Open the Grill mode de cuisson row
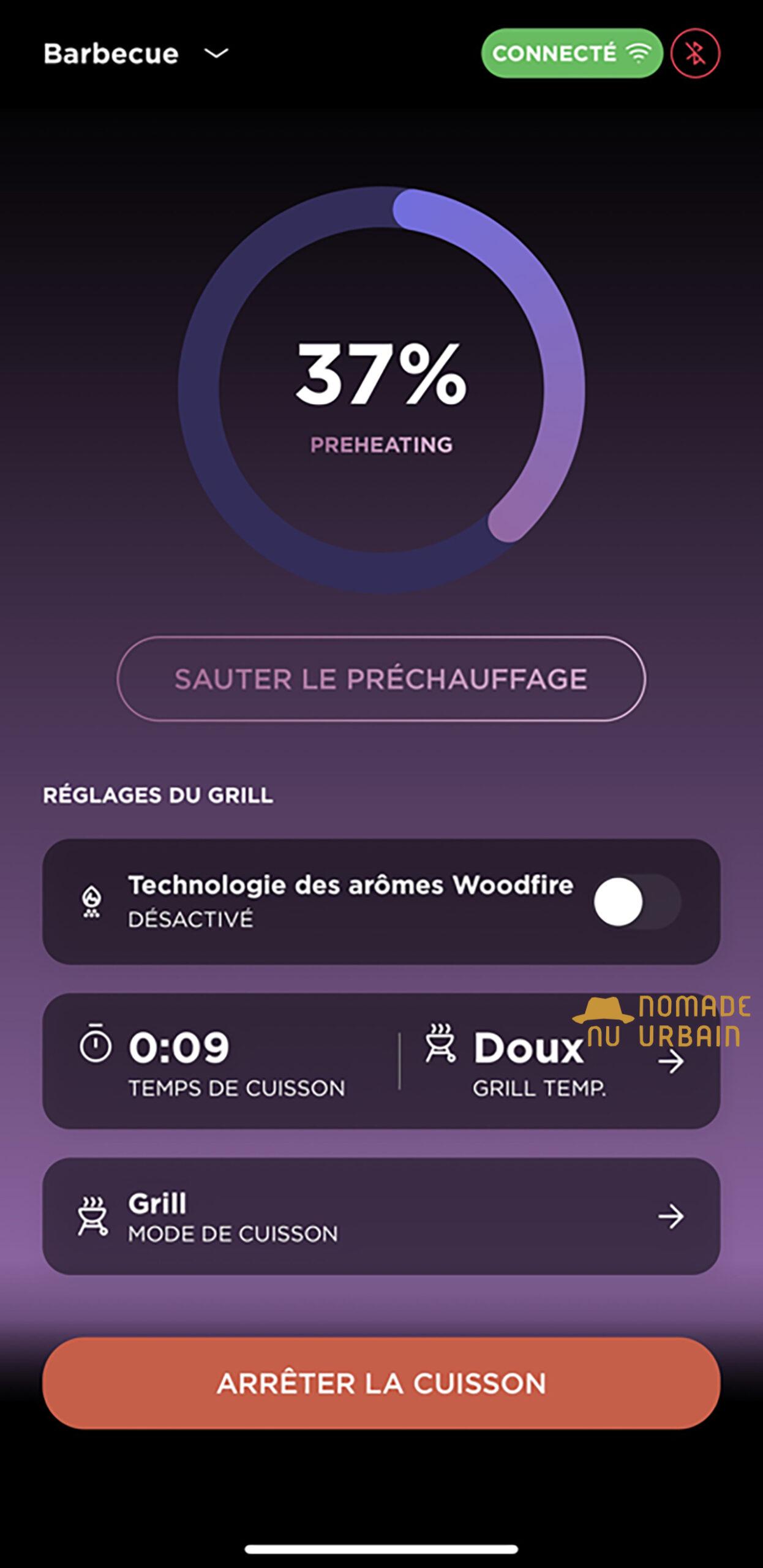 (381, 1216)
